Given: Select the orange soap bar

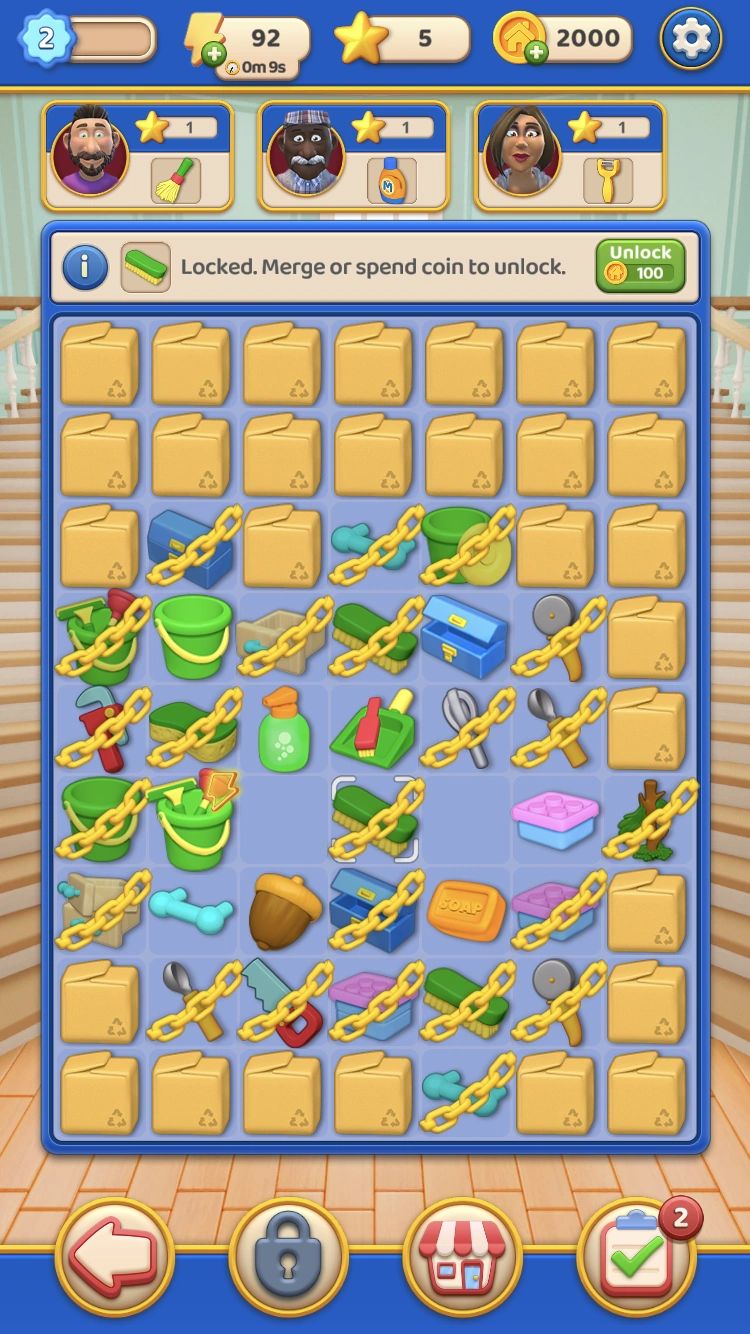Looking at the screenshot, I should pos(467,910).
